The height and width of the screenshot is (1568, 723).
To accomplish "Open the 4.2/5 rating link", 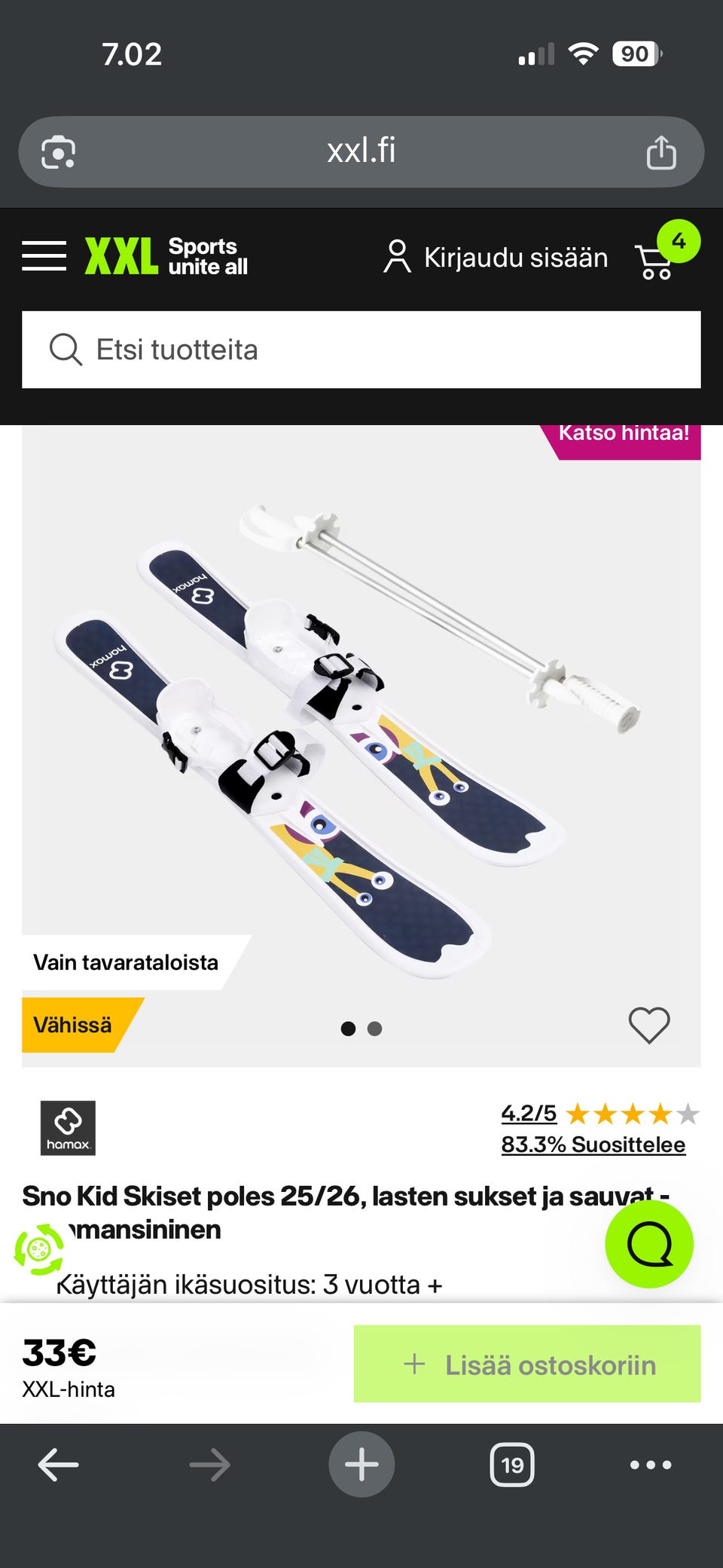I will (x=529, y=1113).
